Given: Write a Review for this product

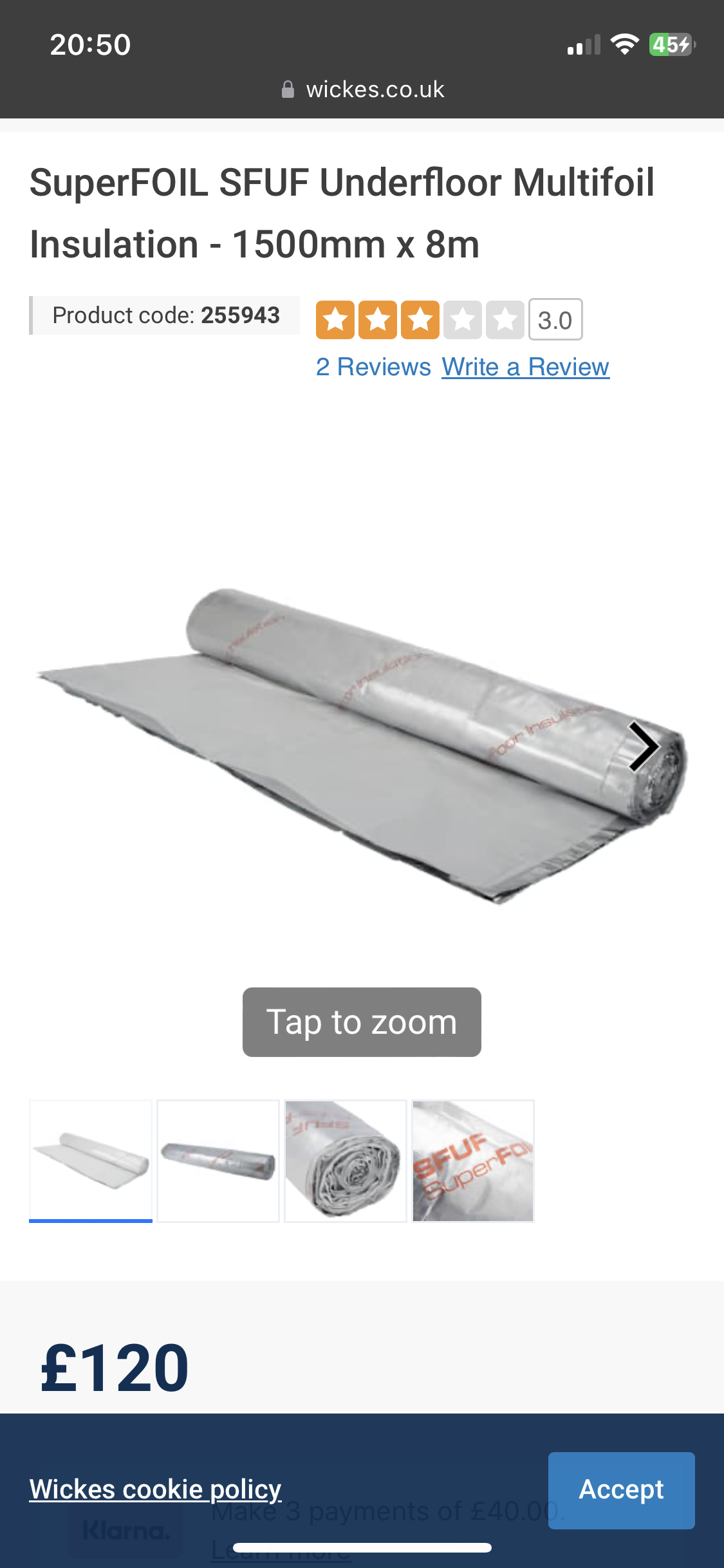Looking at the screenshot, I should tap(525, 367).
